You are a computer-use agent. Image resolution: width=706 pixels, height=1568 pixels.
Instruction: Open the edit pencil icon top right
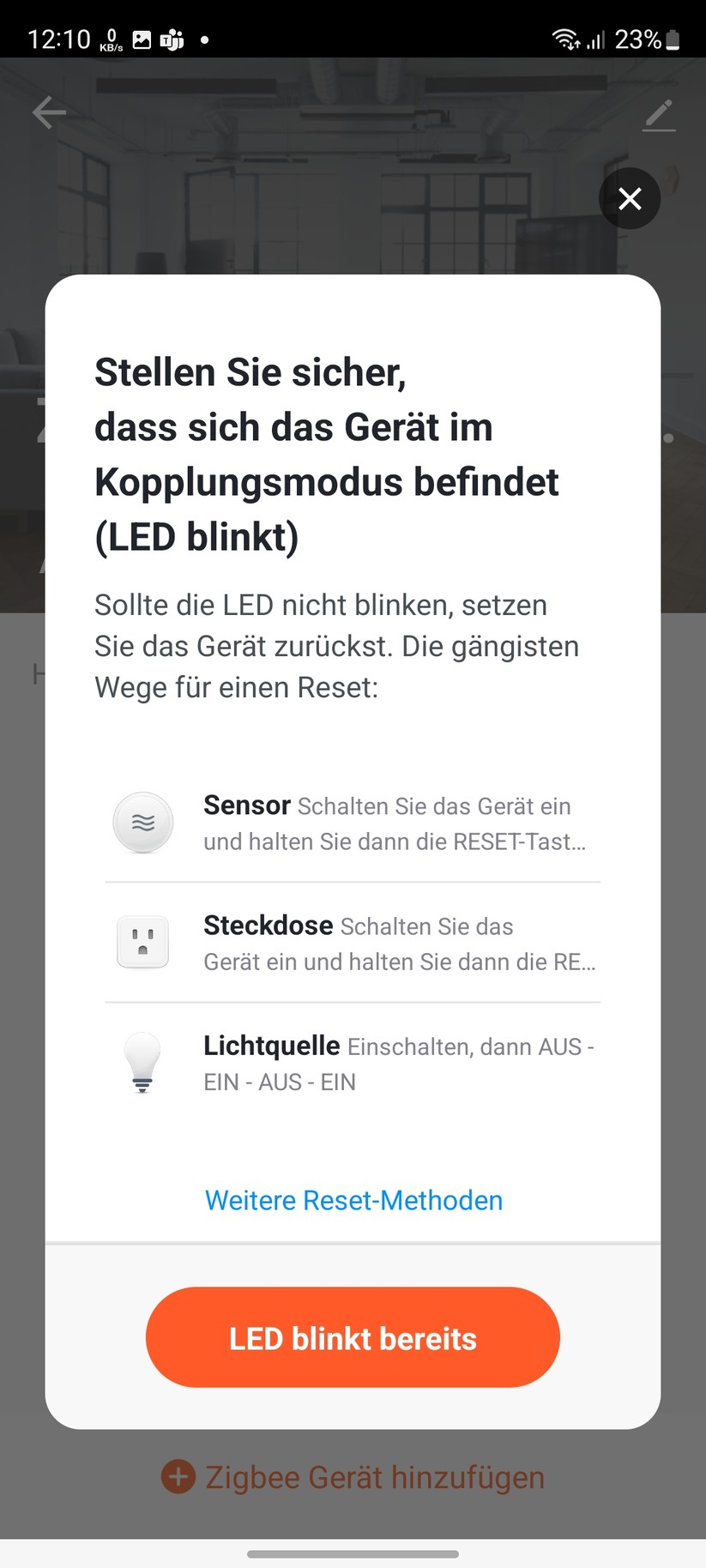coord(658,114)
